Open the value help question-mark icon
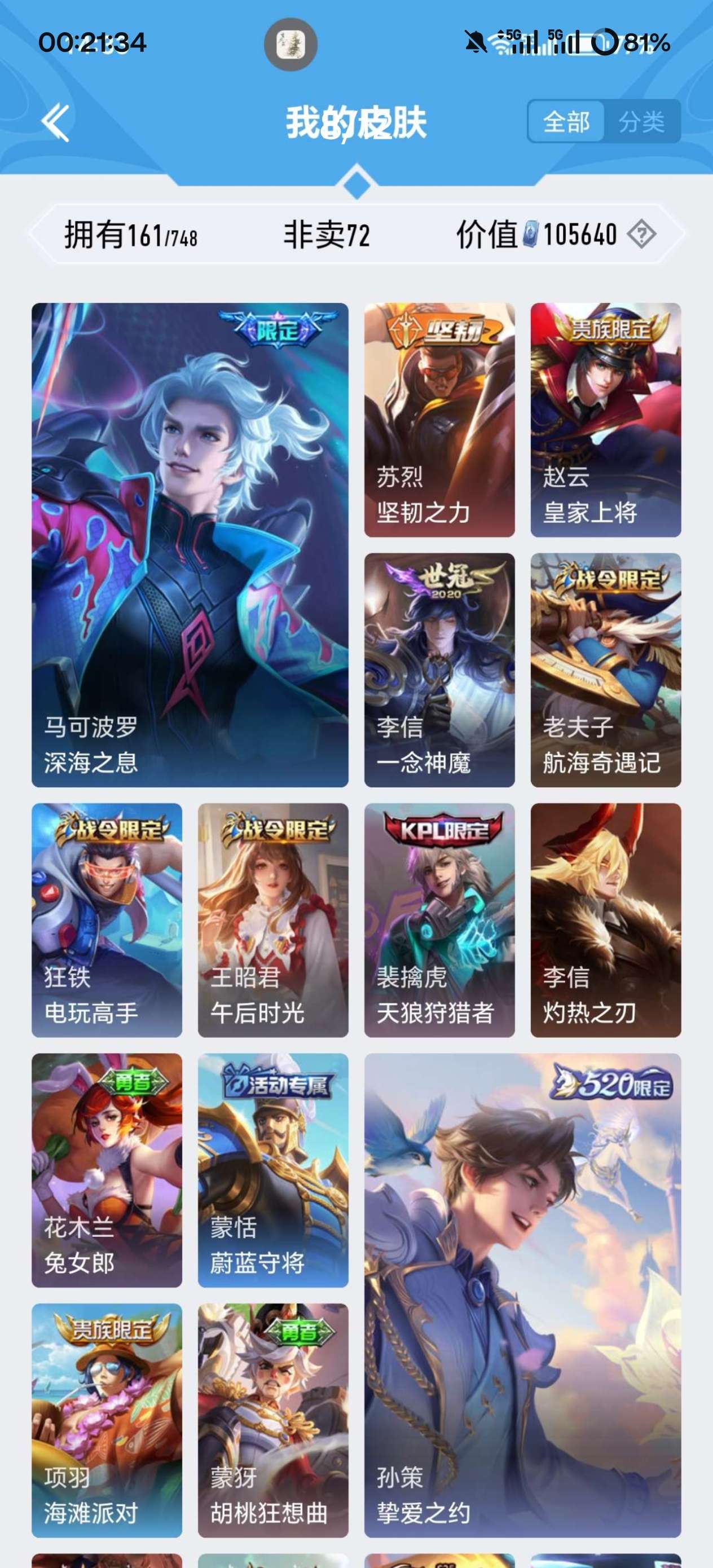The width and height of the screenshot is (713, 1568). (x=641, y=234)
